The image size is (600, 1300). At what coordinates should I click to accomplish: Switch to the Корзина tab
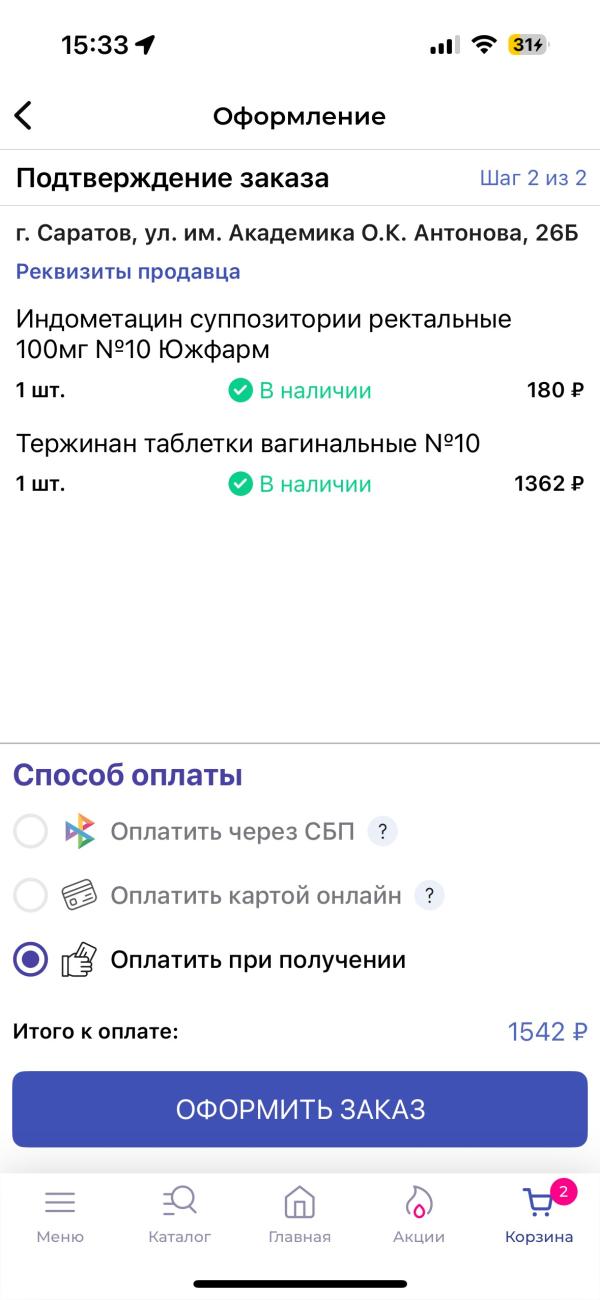point(540,1215)
